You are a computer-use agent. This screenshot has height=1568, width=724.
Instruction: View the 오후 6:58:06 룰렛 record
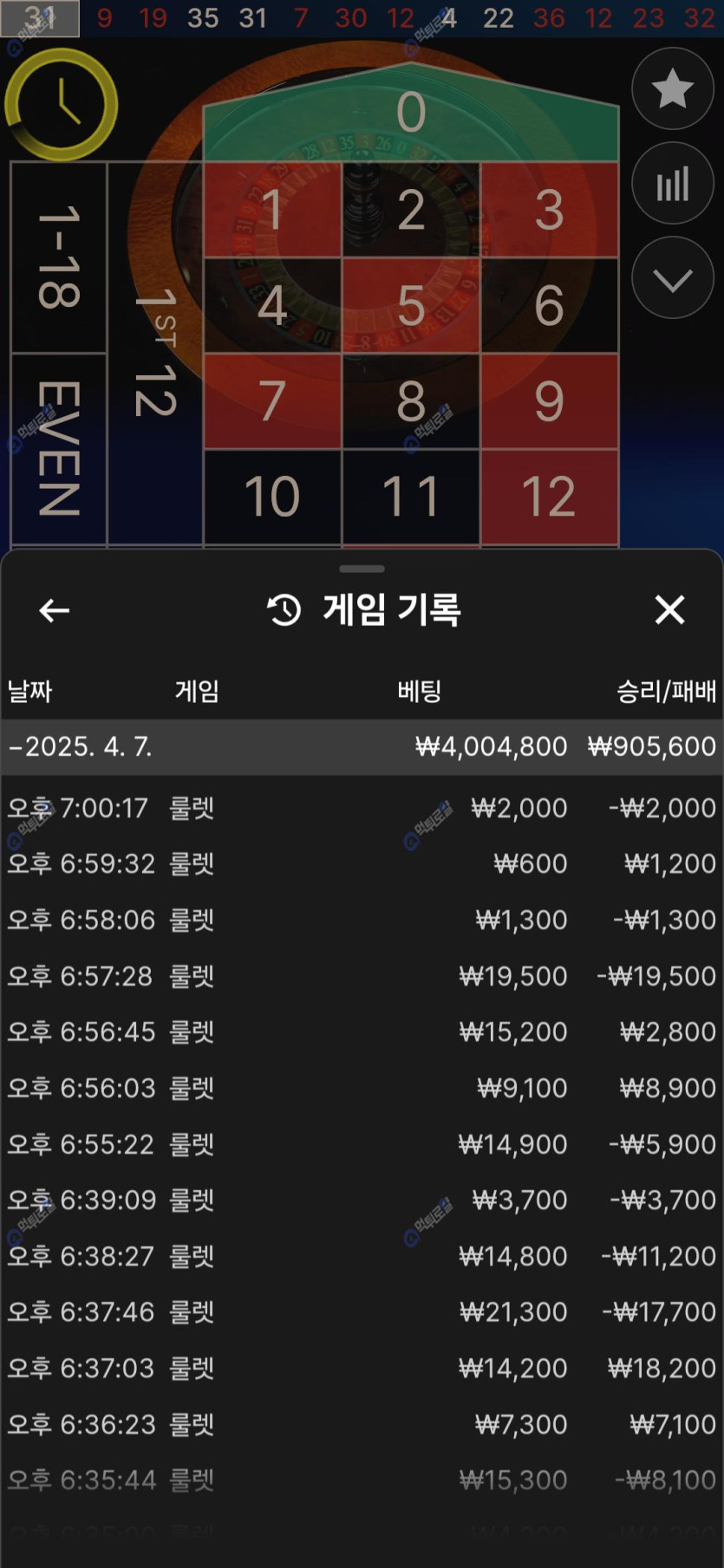362,920
